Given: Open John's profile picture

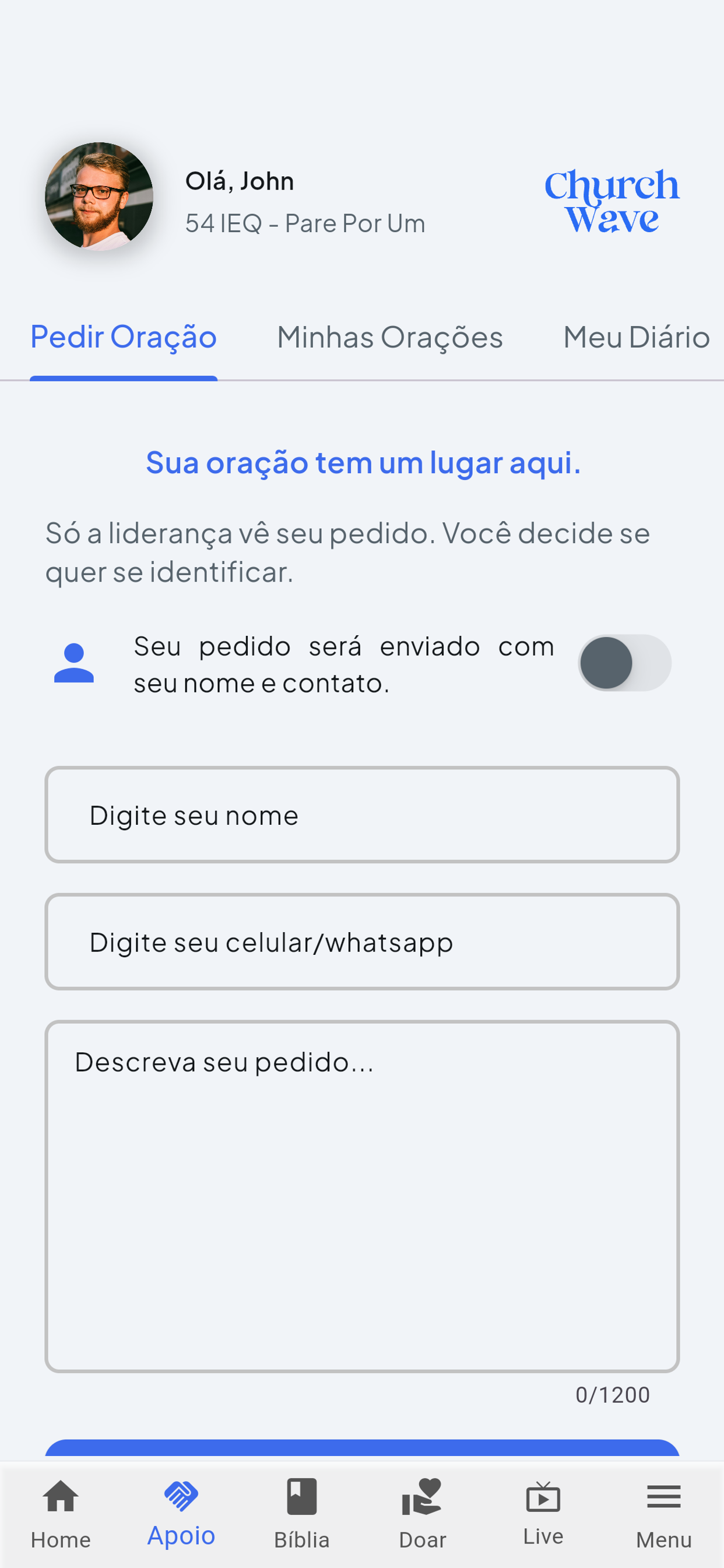Looking at the screenshot, I should coord(99,197).
